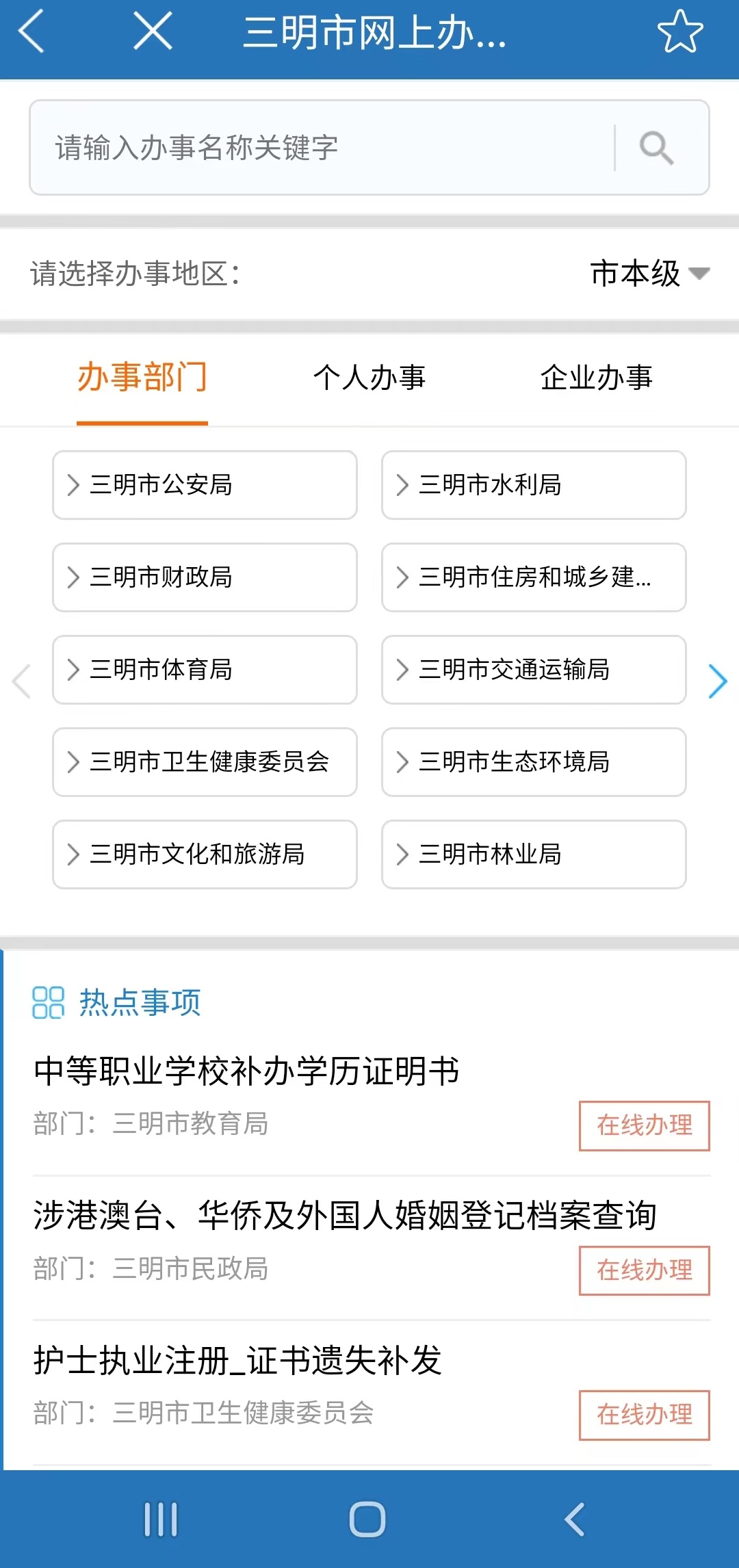Select 三明市卫生健康委员会
The image size is (739, 1568).
coord(205,762)
